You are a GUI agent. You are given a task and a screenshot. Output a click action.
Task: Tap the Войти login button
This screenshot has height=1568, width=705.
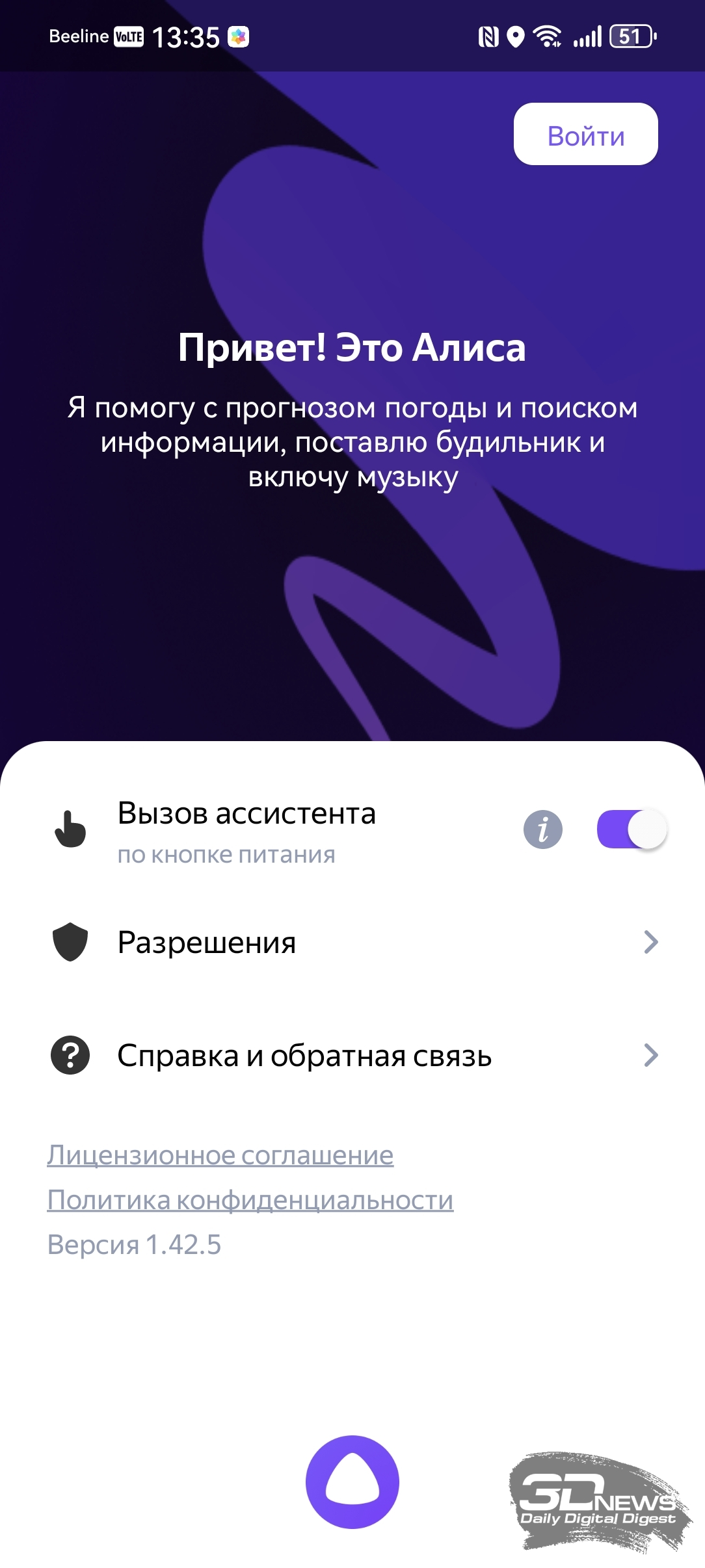[585, 135]
